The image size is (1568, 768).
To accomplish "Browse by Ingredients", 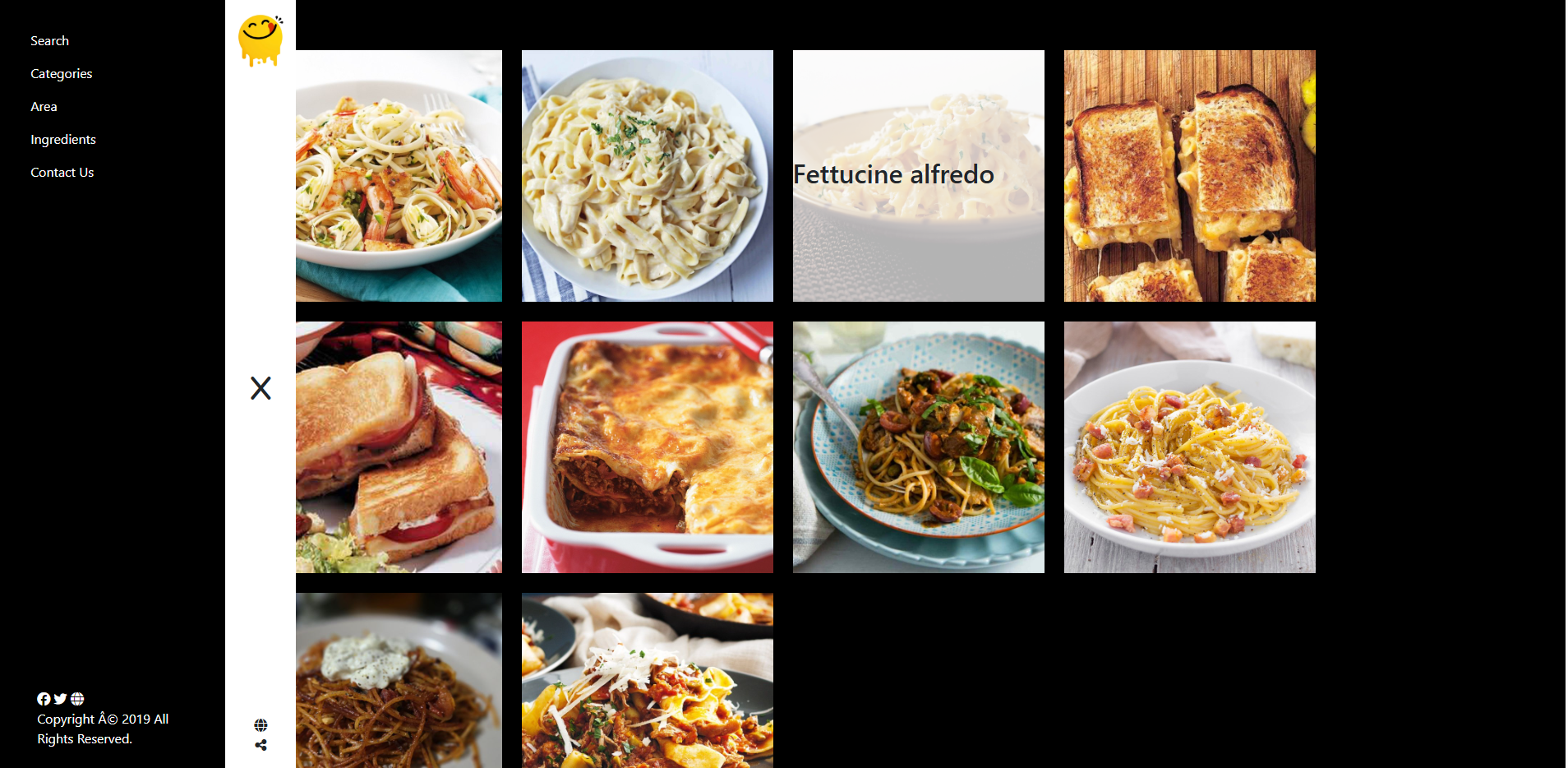I will click(x=63, y=140).
